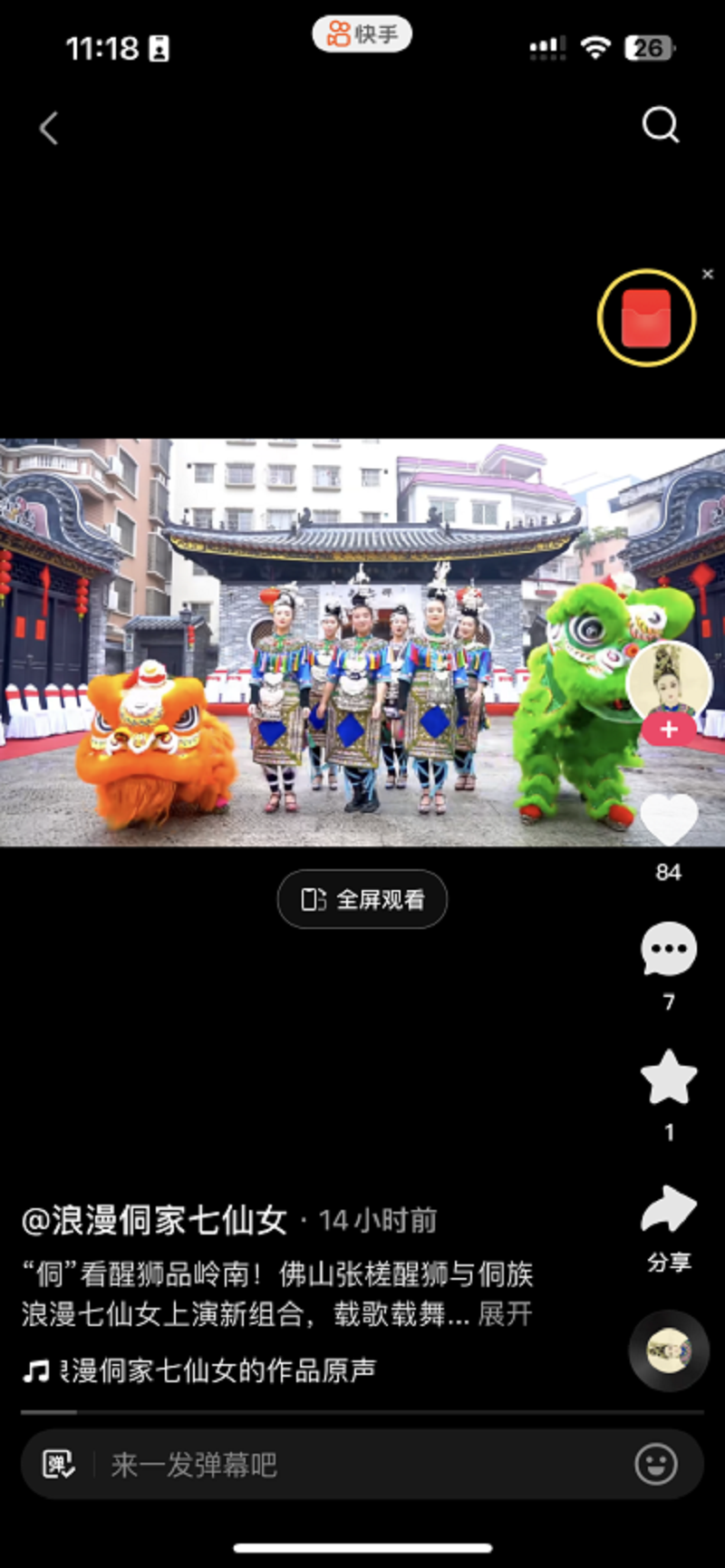
Task: Follow the creator with the plus button
Action: (x=669, y=730)
